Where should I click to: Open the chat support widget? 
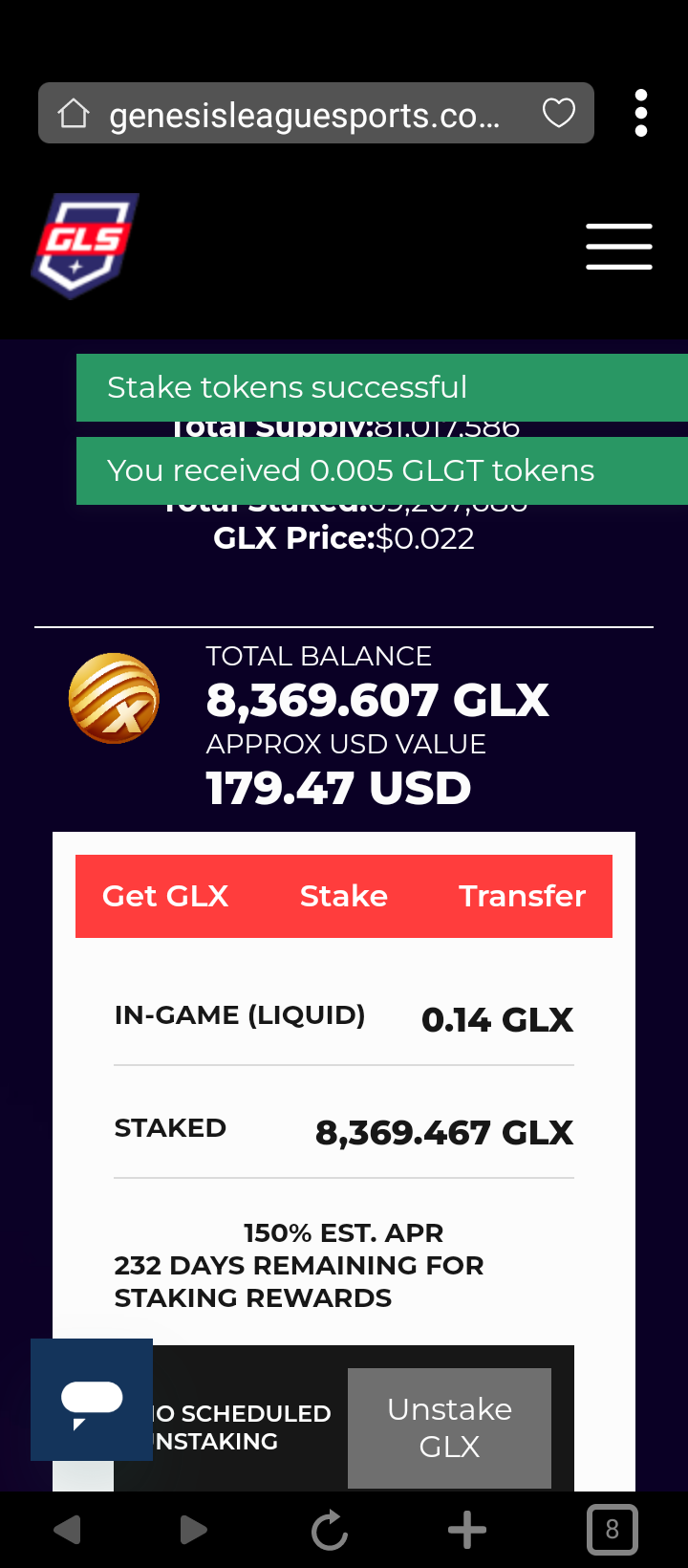point(92,1400)
